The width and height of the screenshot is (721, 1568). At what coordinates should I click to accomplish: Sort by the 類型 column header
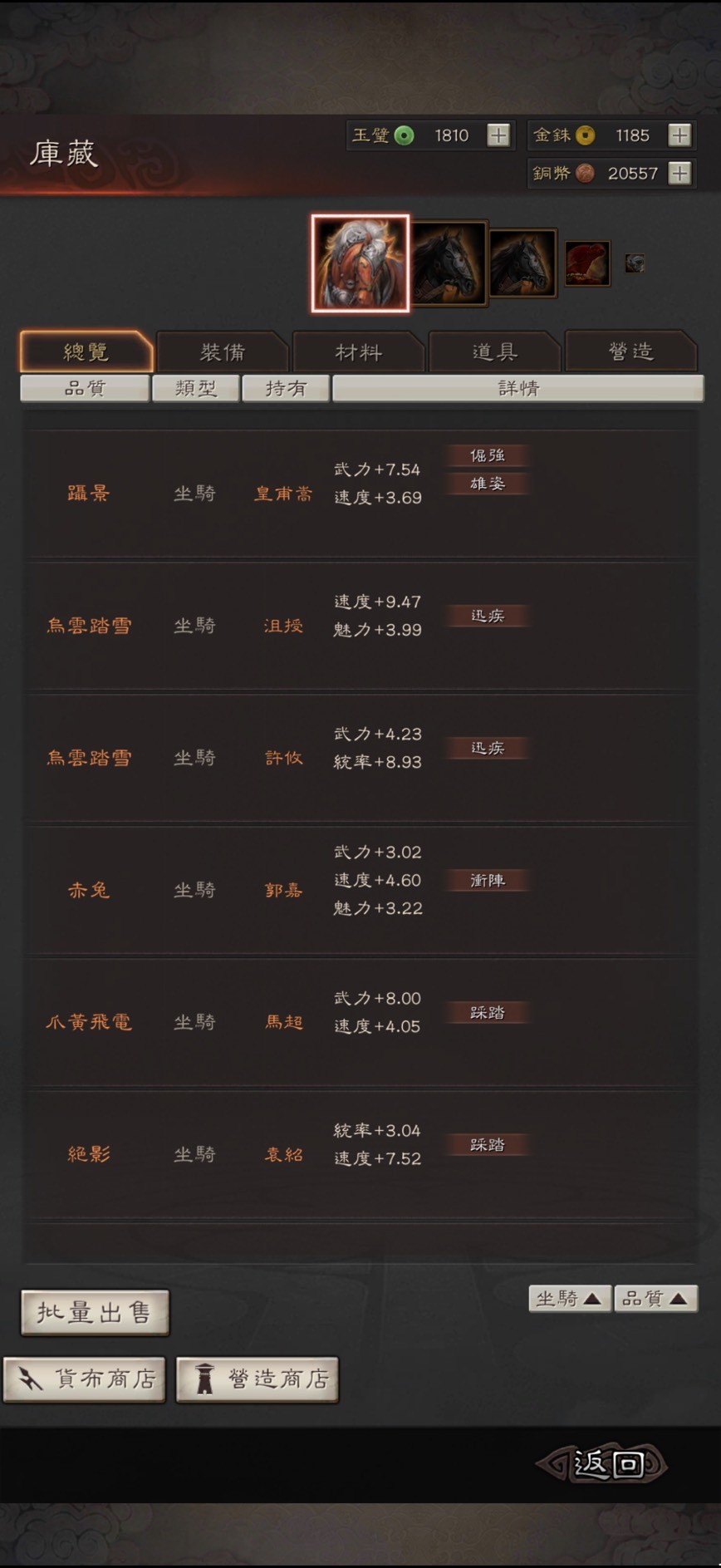coord(196,388)
